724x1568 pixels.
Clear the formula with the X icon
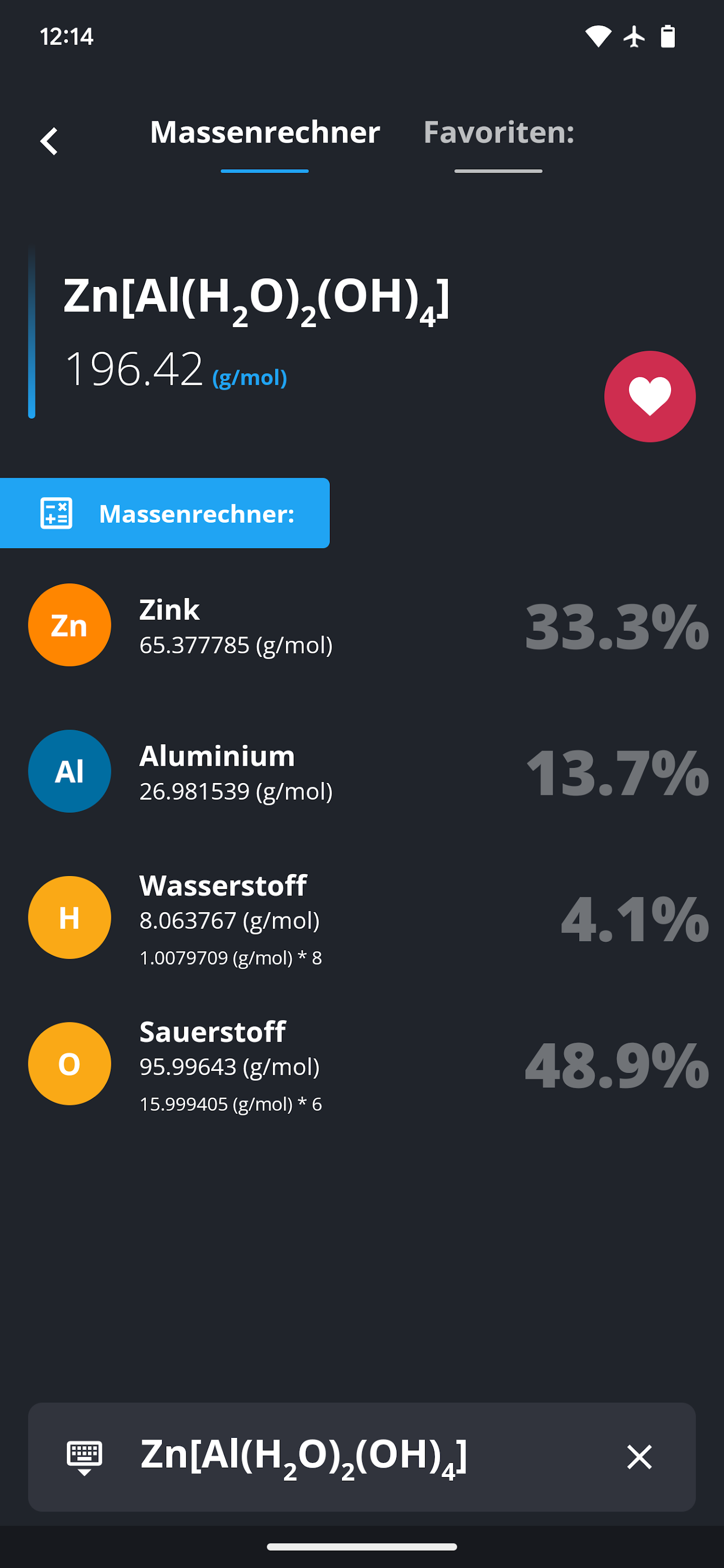(x=639, y=1457)
